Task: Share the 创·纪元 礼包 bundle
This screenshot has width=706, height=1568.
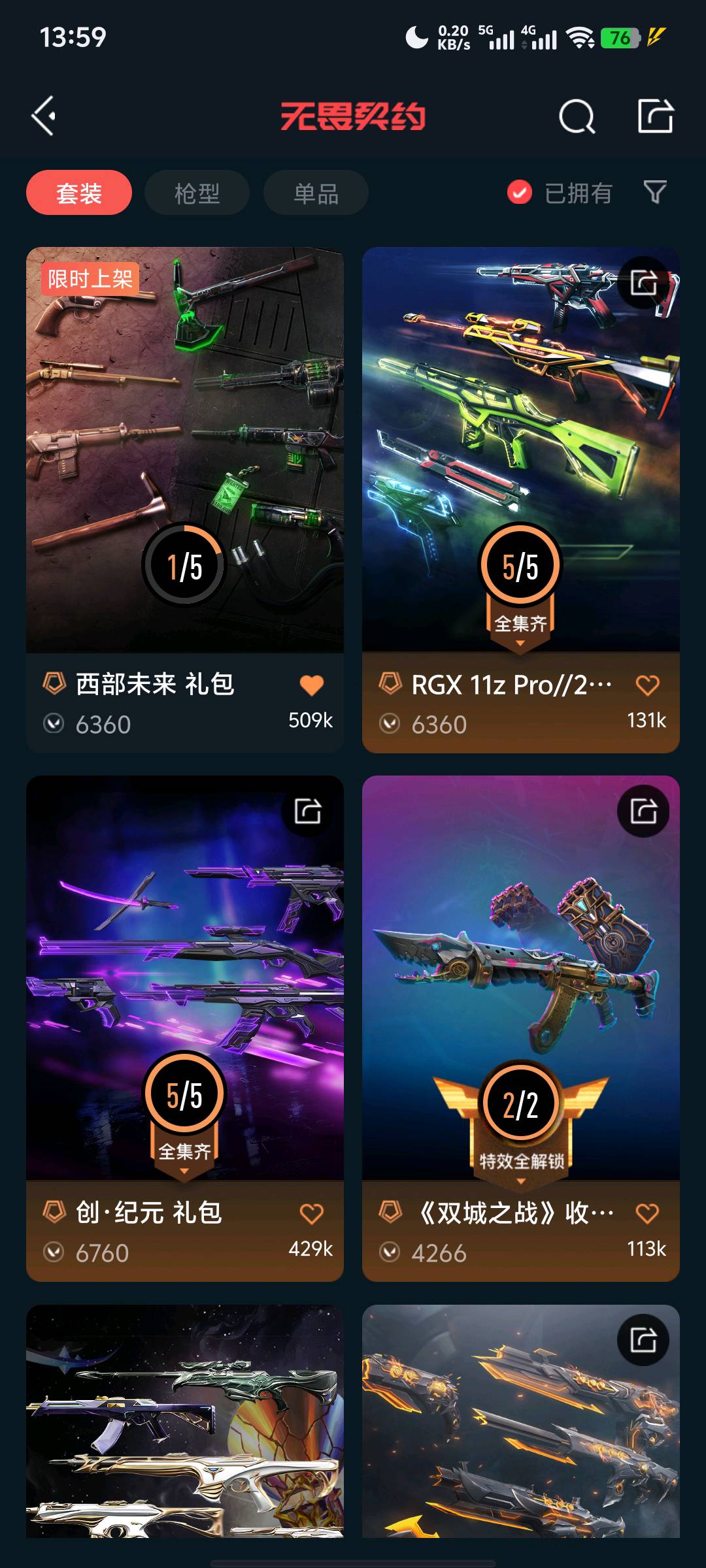Action: click(307, 811)
